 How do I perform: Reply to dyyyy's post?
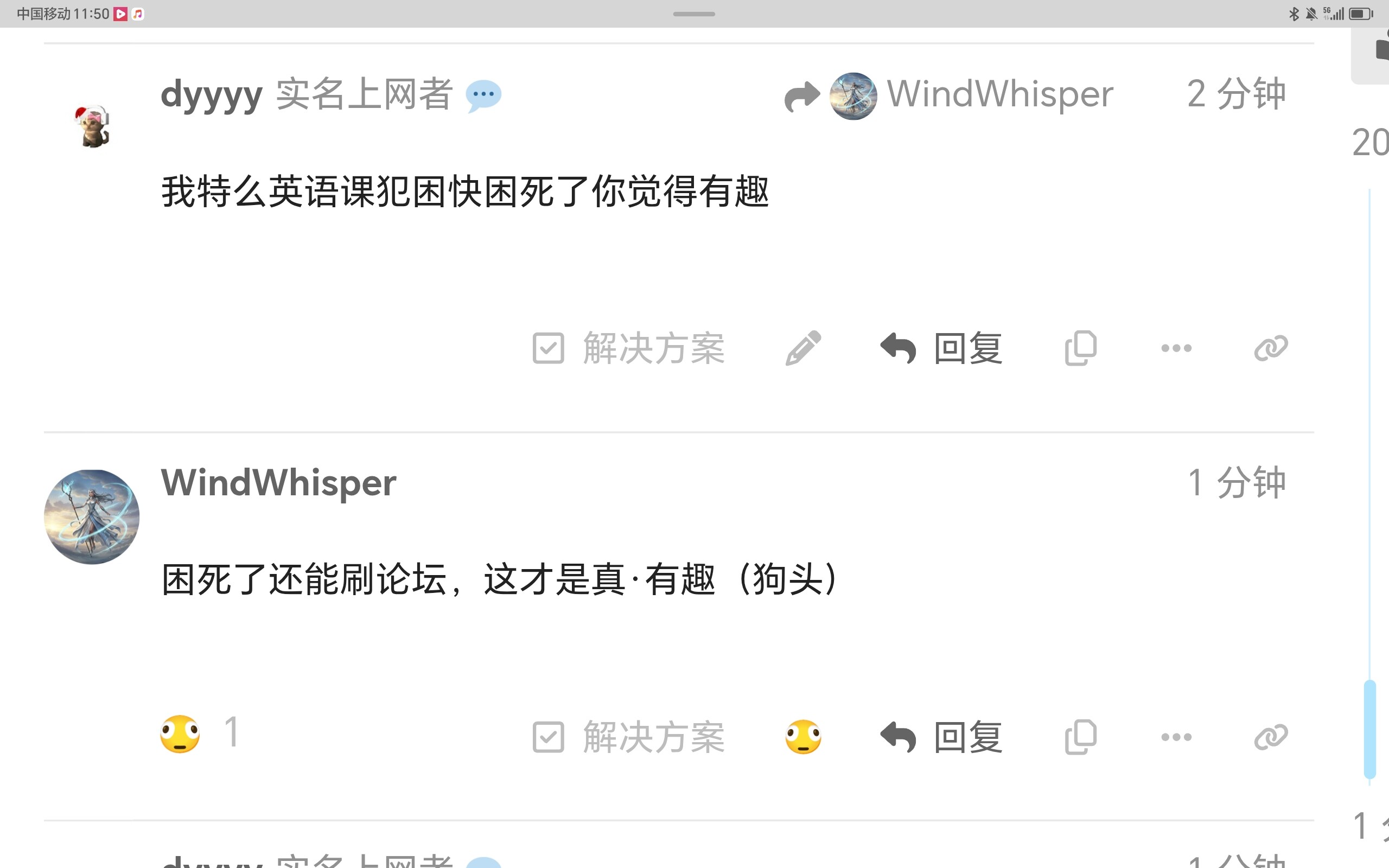[x=941, y=348]
